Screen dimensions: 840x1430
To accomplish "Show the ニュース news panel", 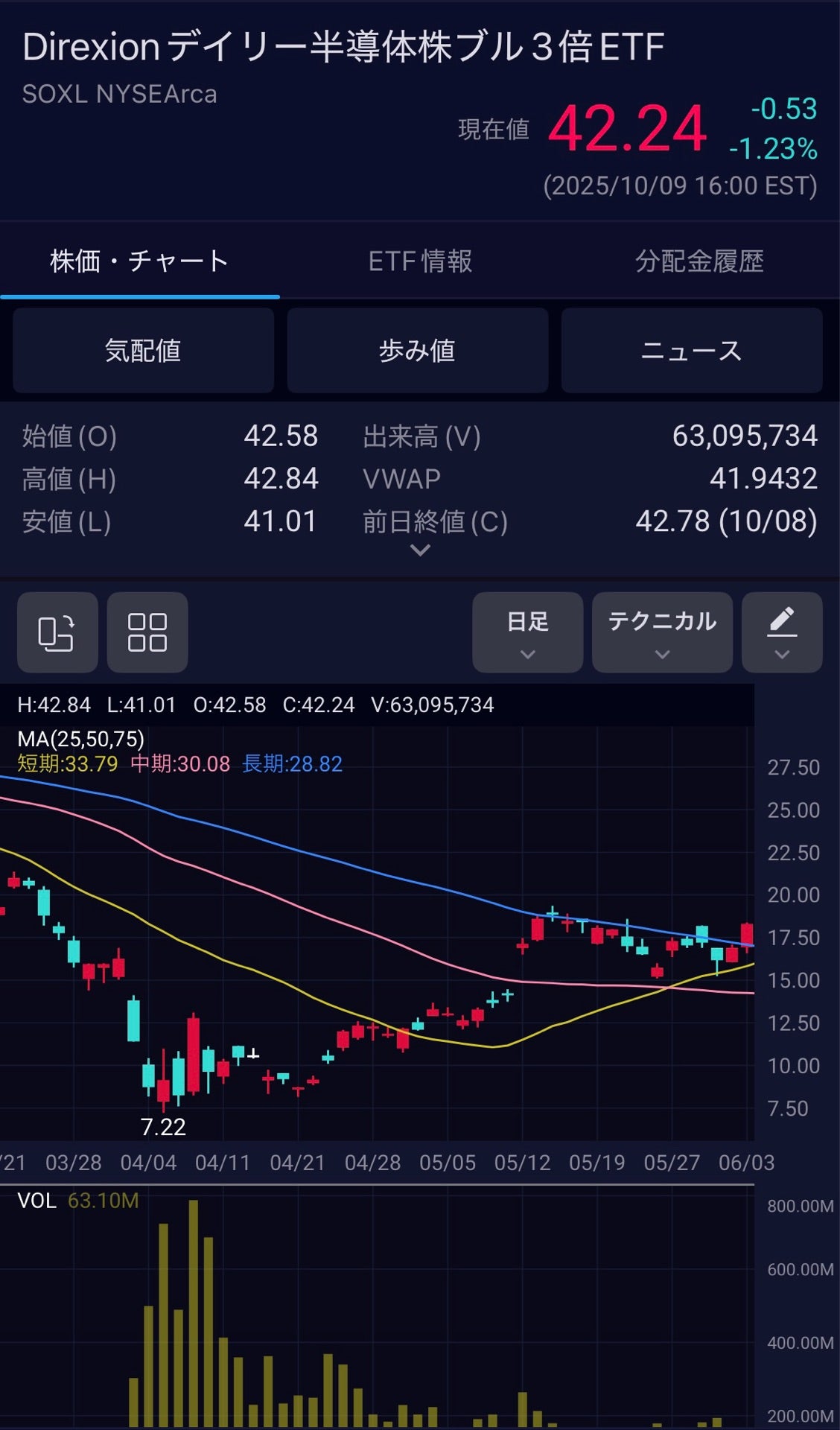I will point(691,350).
